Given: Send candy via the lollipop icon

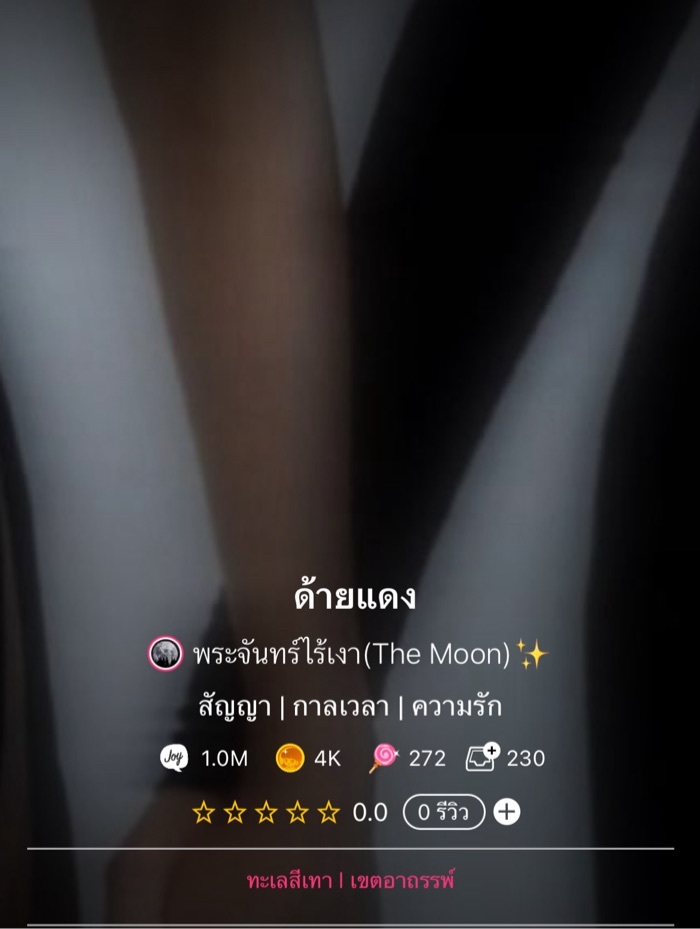Looking at the screenshot, I should [x=383, y=758].
